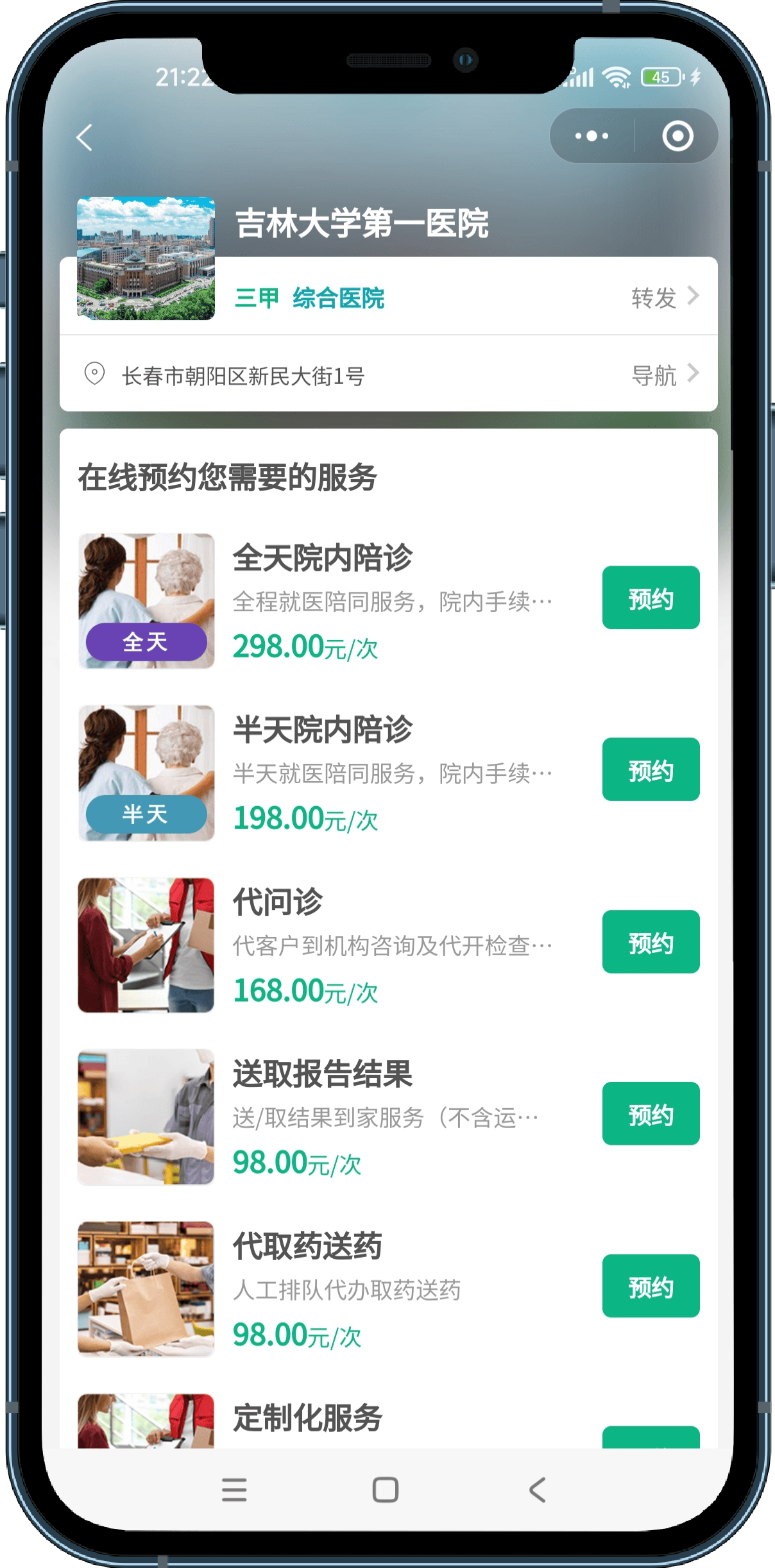This screenshot has width=775, height=1568.
Task: Open the hospital photo for 吉林大学第一医院
Action: click(x=146, y=258)
